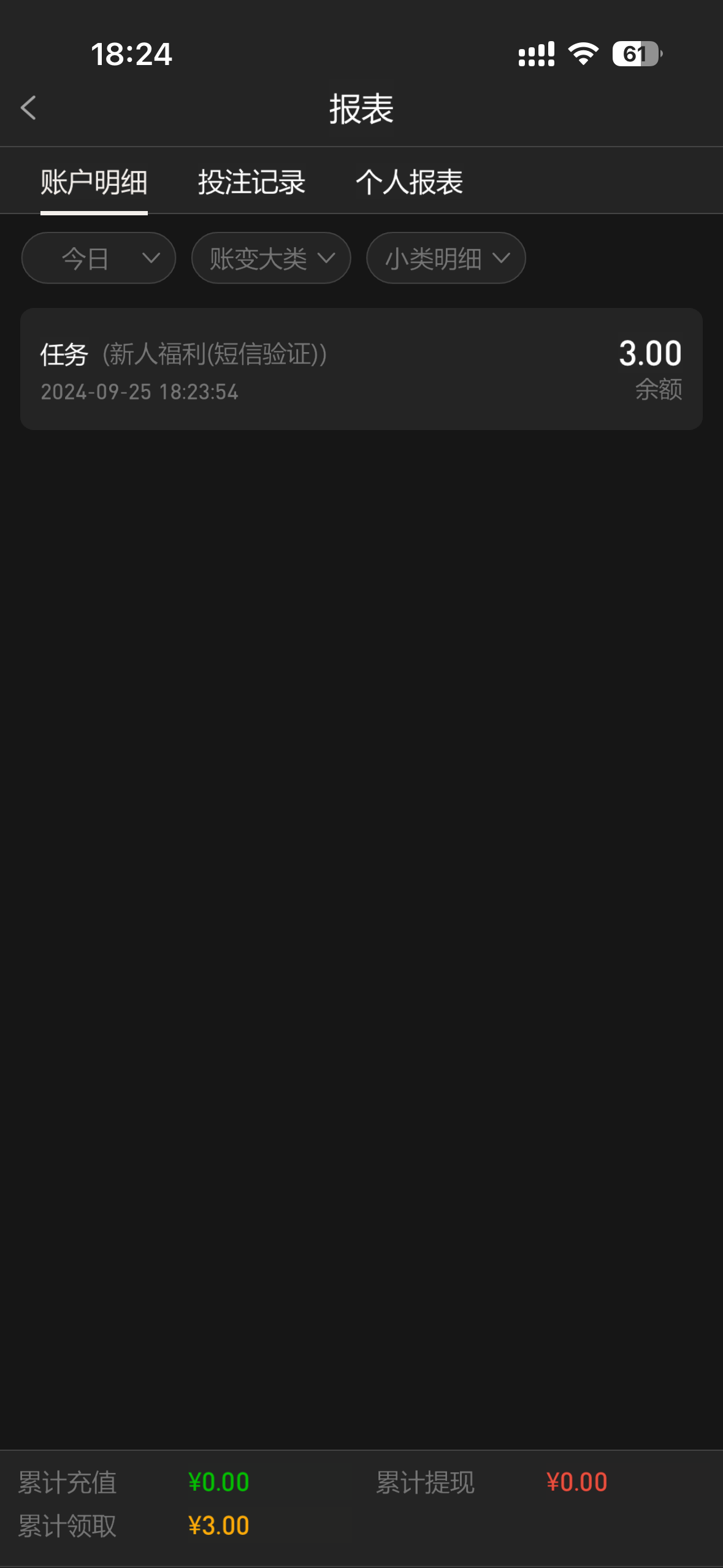Screen dimensions: 723x1568
Task: Open the 账变大类 filter dropdown
Action: (x=271, y=258)
